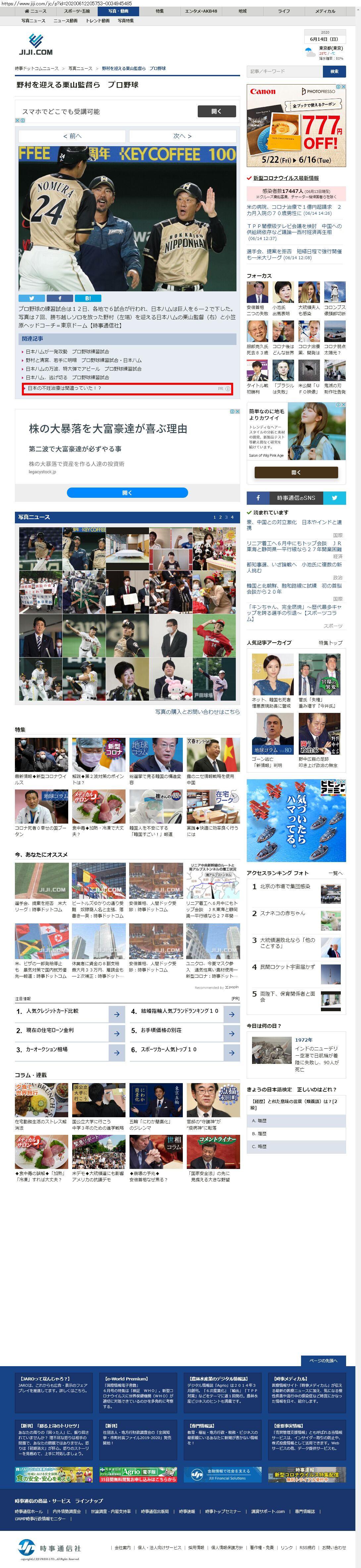Bookmark with the B! Hatena button
Image resolution: width=361 pixels, height=1568 pixels.
(88, 298)
